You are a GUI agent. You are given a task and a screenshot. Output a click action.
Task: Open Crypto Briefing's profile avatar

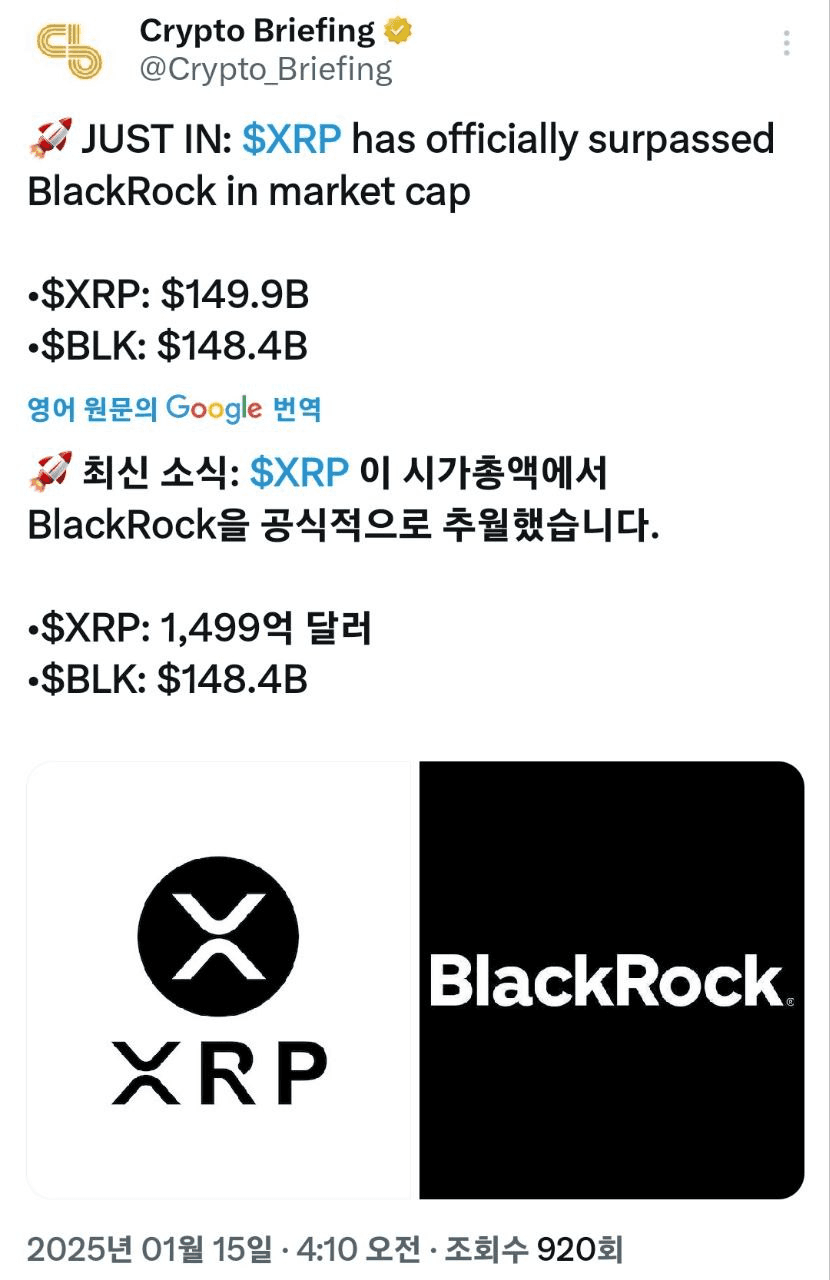tap(69, 50)
